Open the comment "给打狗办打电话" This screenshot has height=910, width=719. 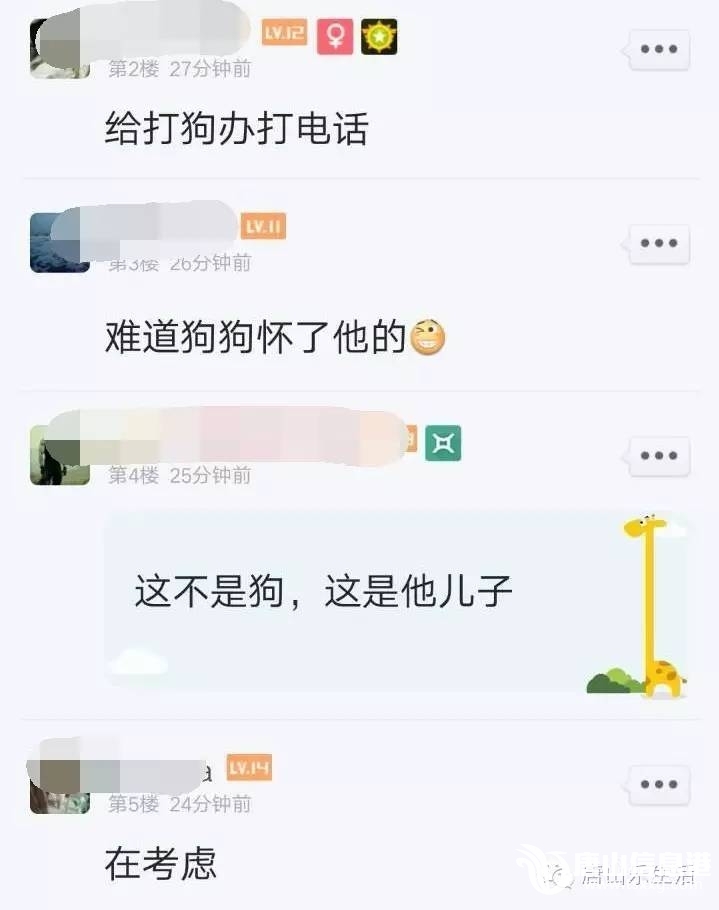pos(236,130)
